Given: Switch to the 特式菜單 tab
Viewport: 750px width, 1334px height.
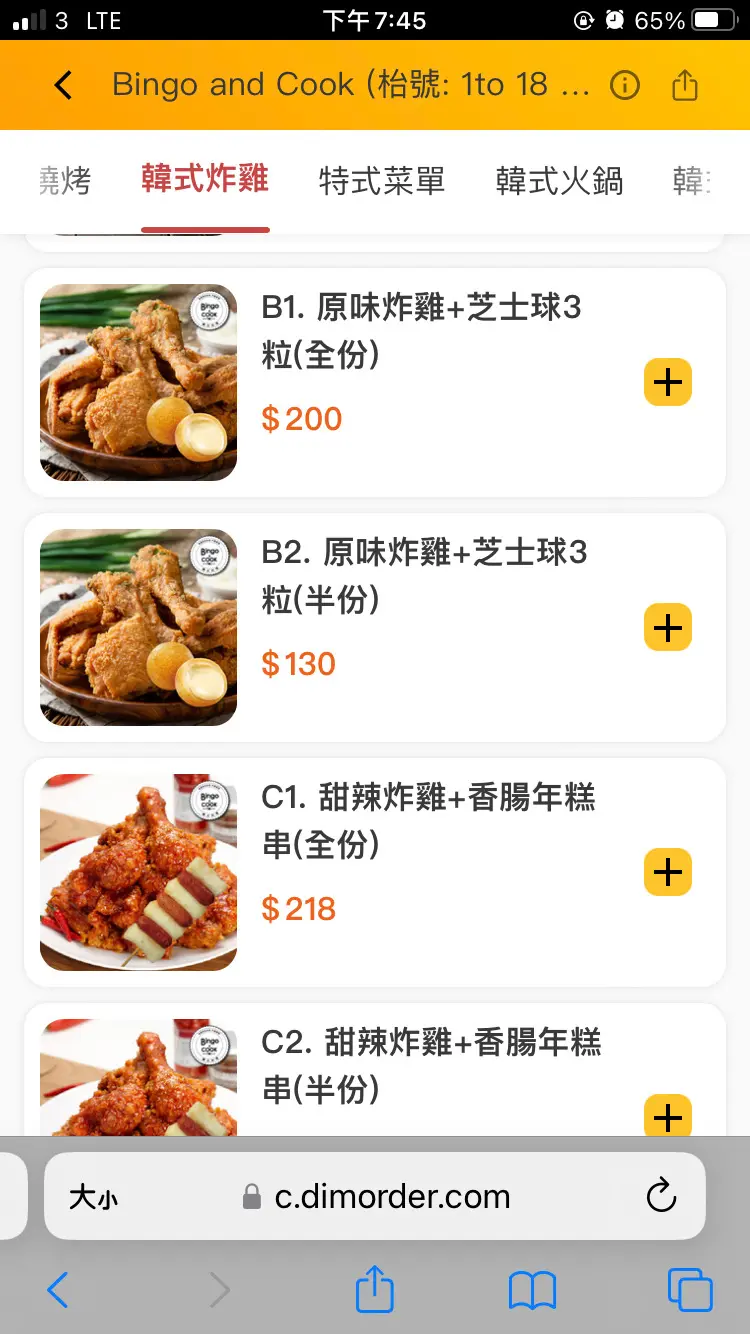Looking at the screenshot, I should (x=381, y=181).
